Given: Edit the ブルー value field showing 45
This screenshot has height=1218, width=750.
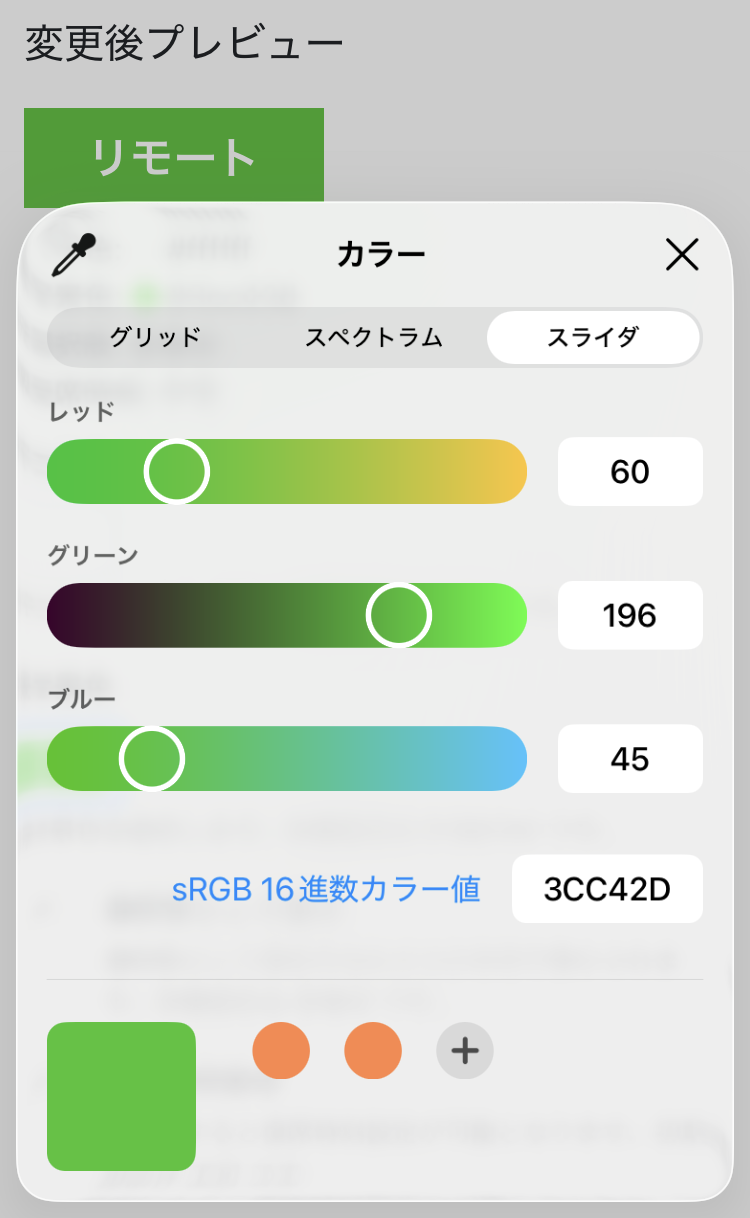Looking at the screenshot, I should [x=630, y=759].
